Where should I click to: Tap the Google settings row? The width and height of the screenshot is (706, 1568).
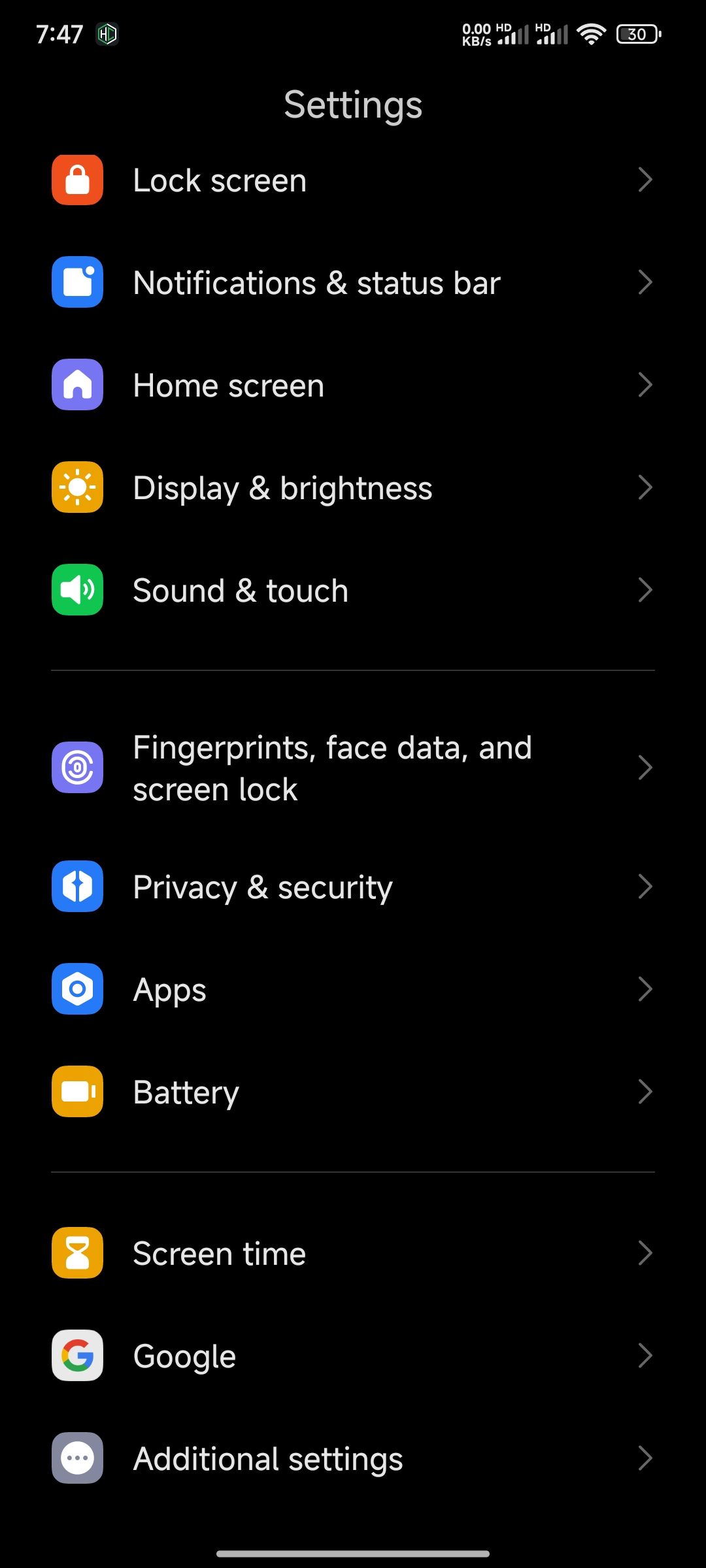[353, 1356]
